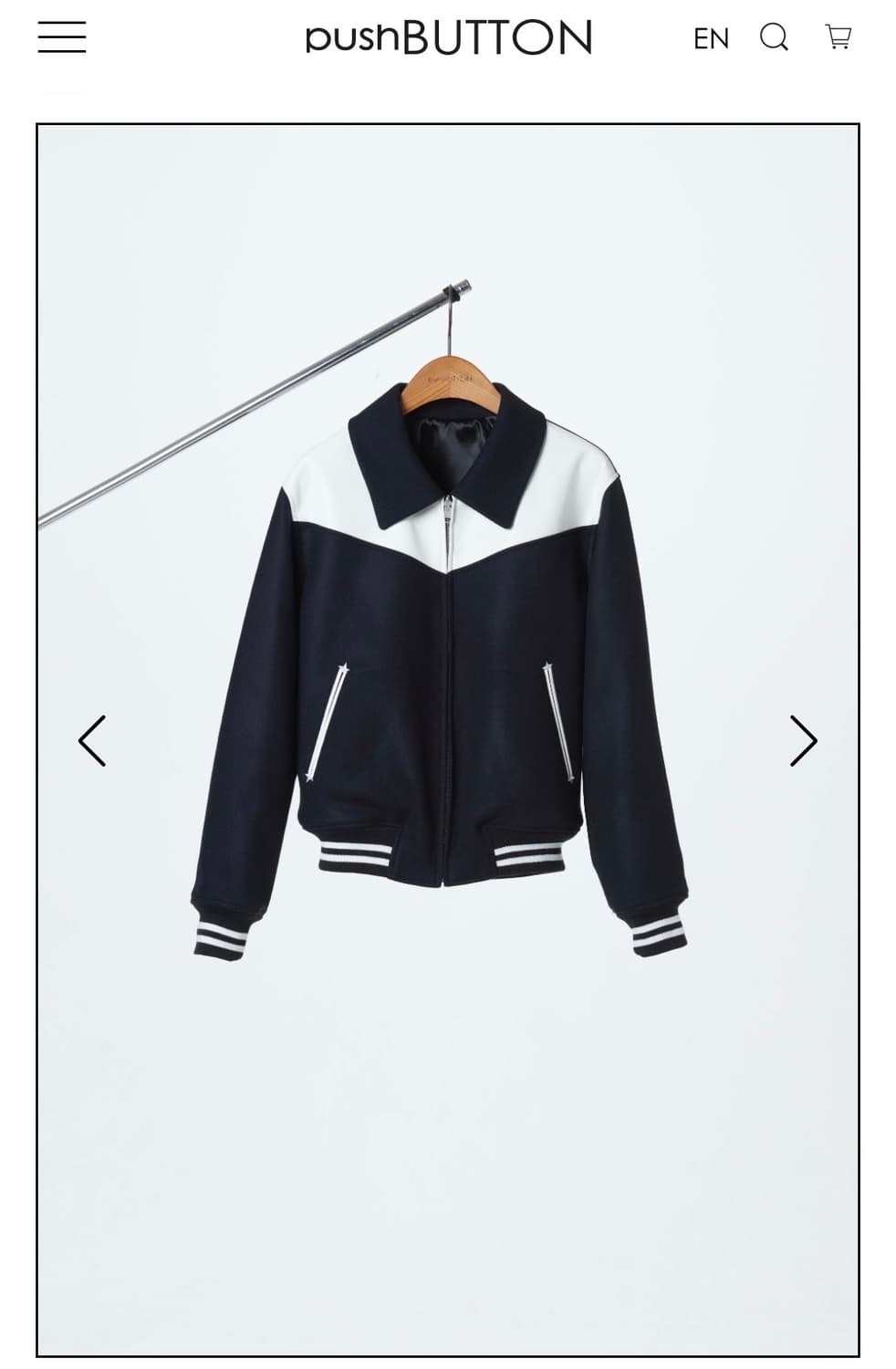Open the EN language selector
Viewport: 896px width, 1369px height.
(711, 38)
